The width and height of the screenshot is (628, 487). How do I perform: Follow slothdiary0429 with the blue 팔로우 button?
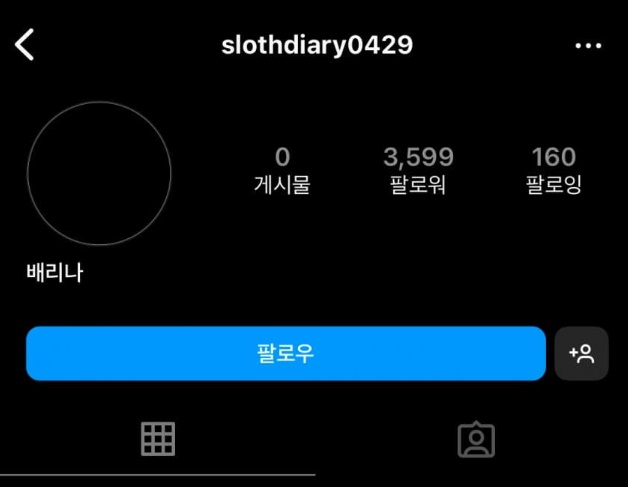[x=285, y=353]
